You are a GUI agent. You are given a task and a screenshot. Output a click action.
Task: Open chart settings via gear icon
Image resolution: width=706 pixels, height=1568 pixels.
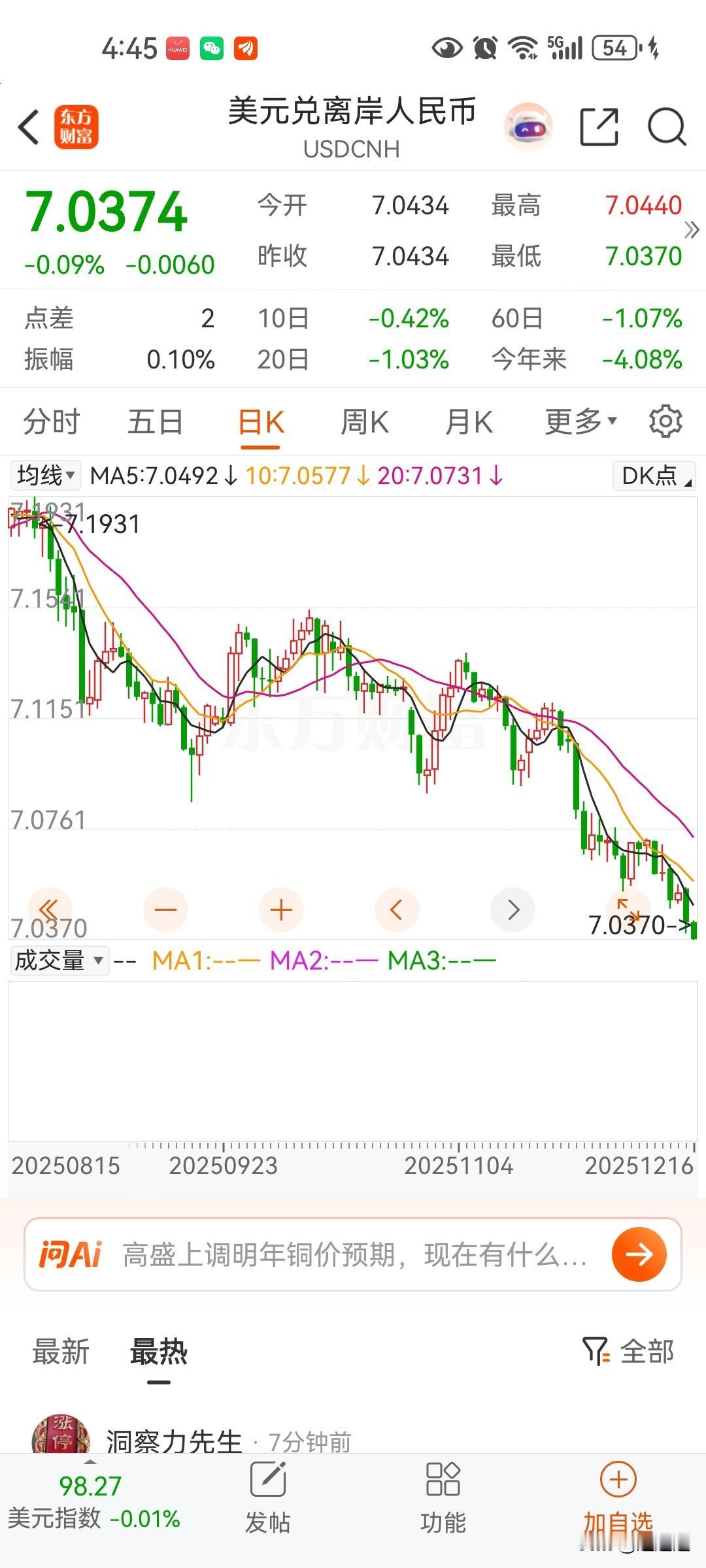[666, 421]
